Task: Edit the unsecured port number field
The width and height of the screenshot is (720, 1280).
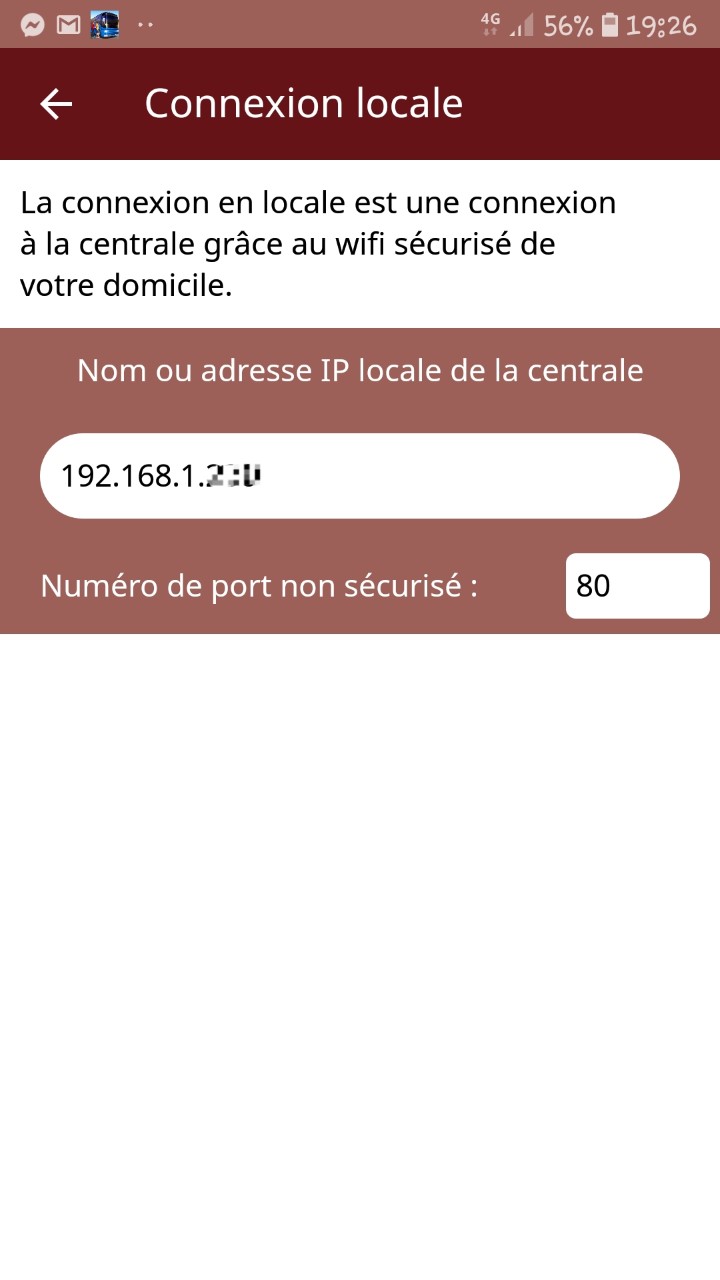Action: click(637, 586)
